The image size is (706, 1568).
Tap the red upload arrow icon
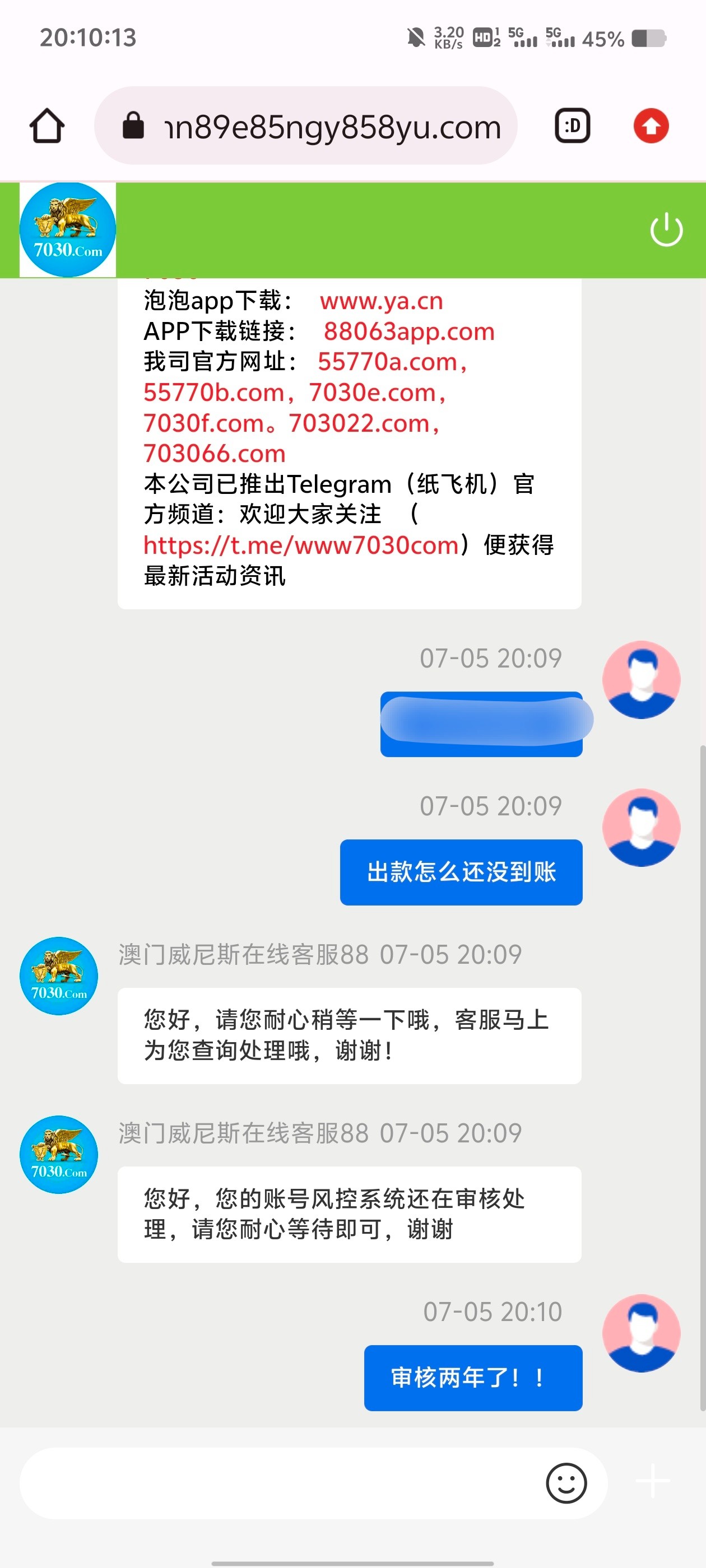point(651,126)
